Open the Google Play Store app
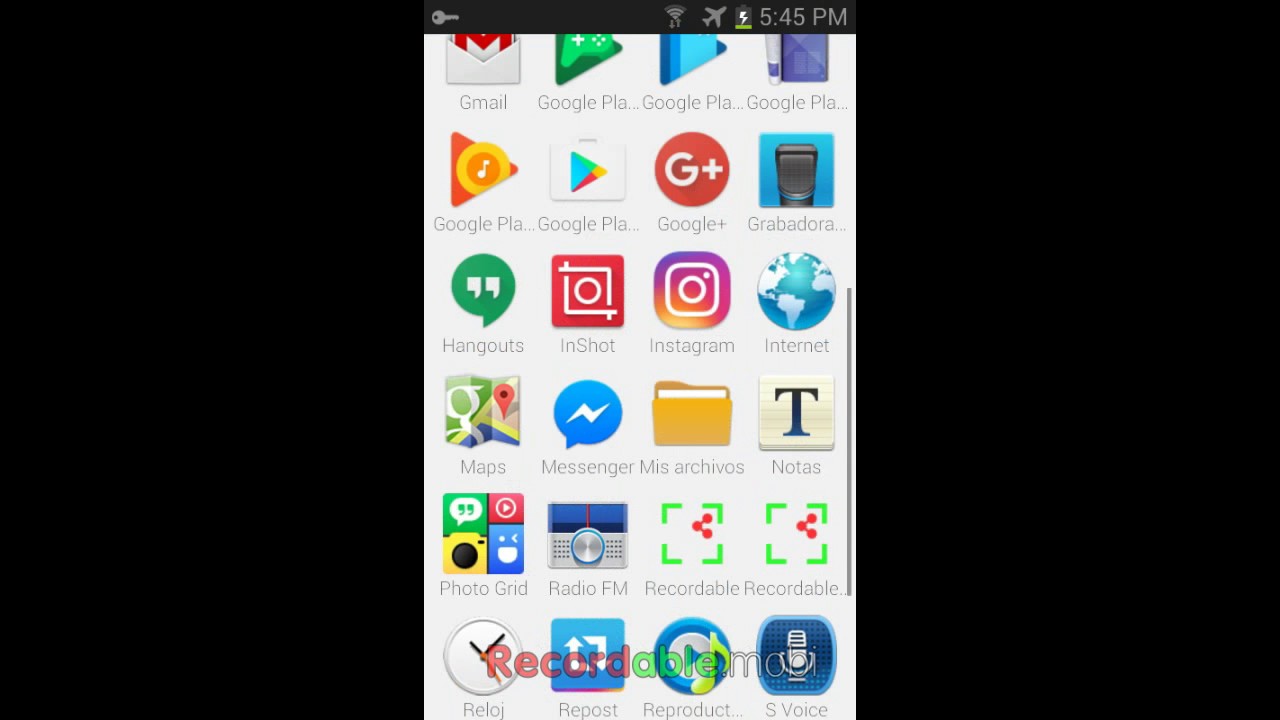1280x720 pixels. pos(588,171)
